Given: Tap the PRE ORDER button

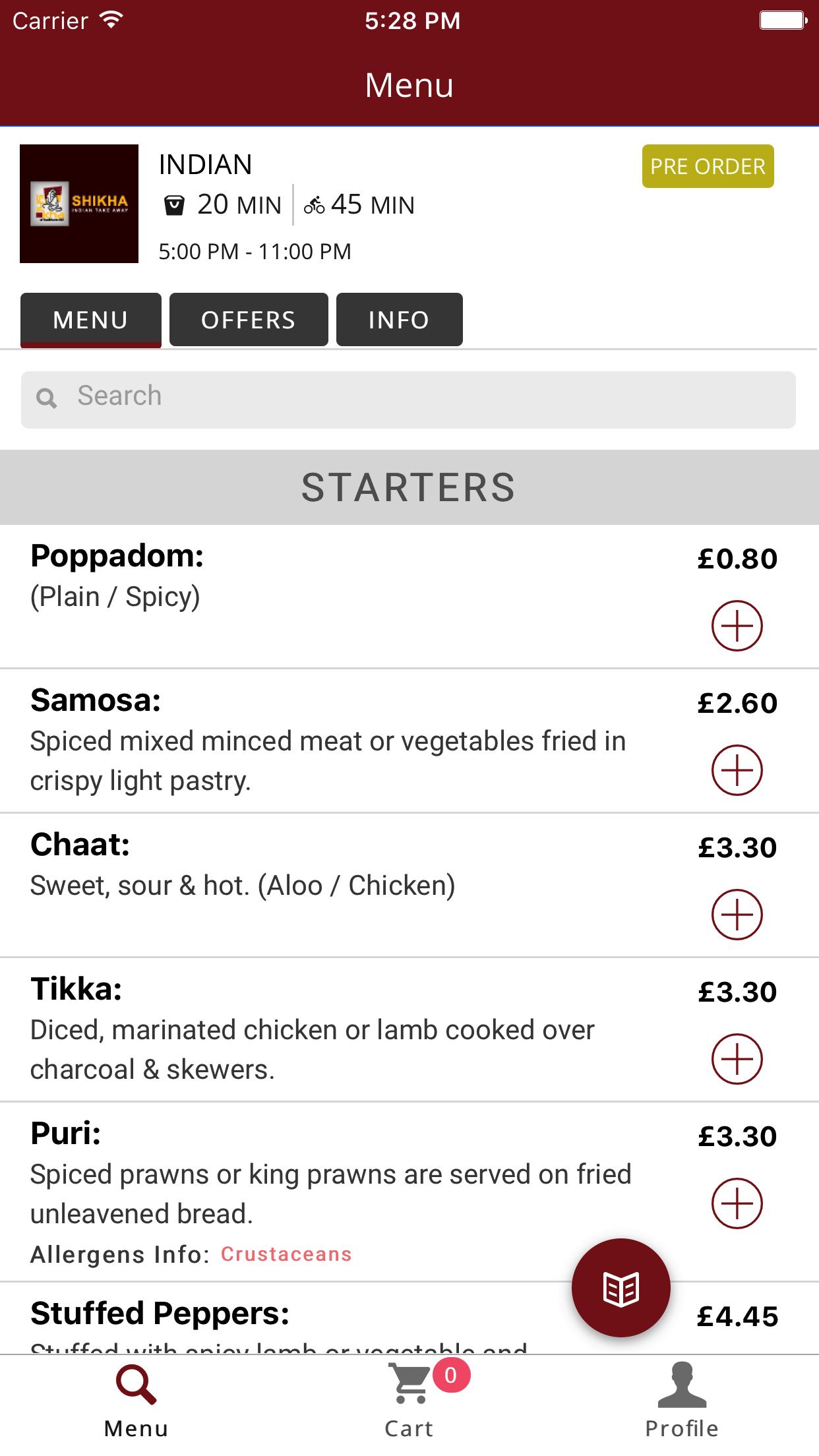Looking at the screenshot, I should point(708,166).
